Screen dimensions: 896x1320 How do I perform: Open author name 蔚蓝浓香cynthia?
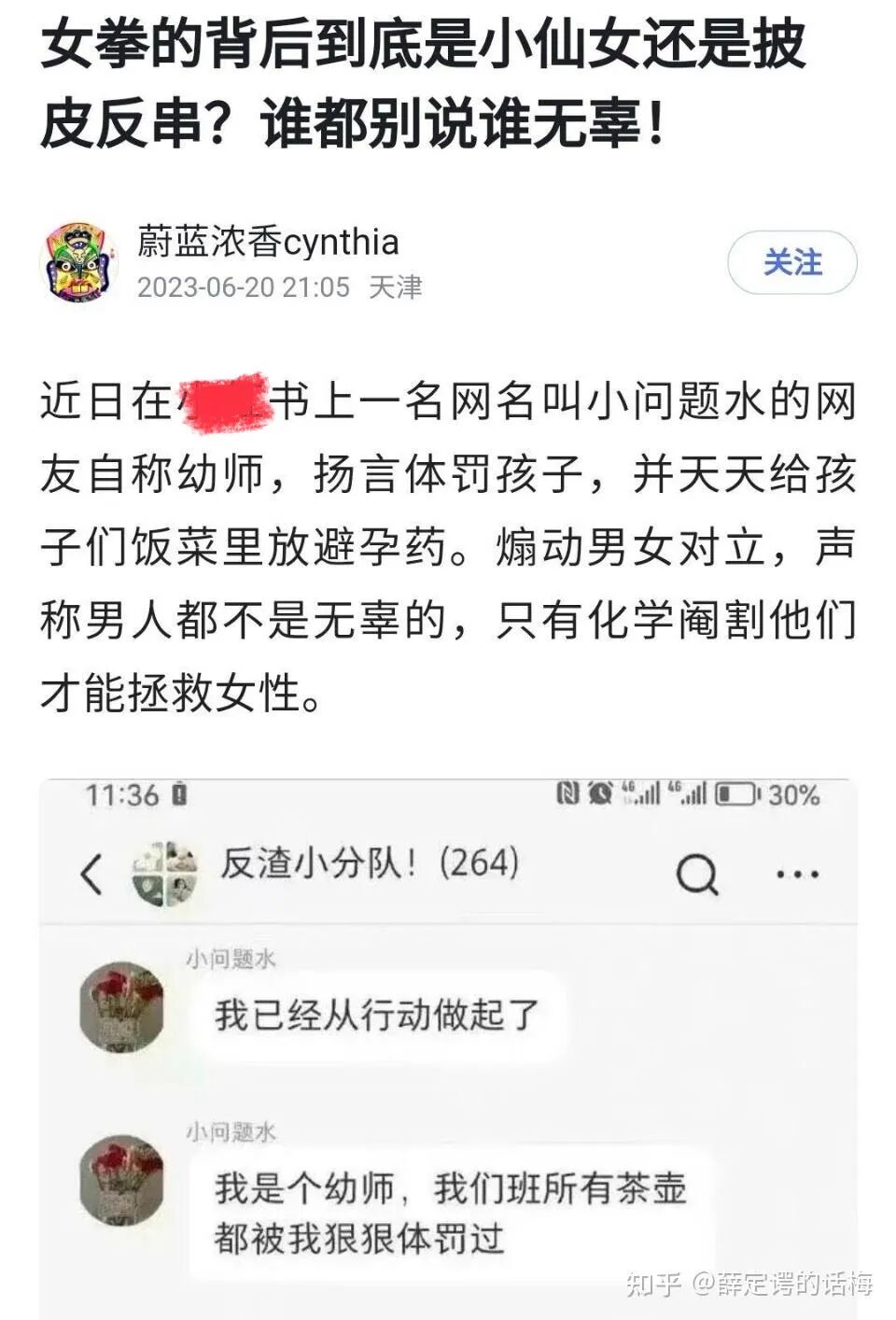tap(268, 242)
